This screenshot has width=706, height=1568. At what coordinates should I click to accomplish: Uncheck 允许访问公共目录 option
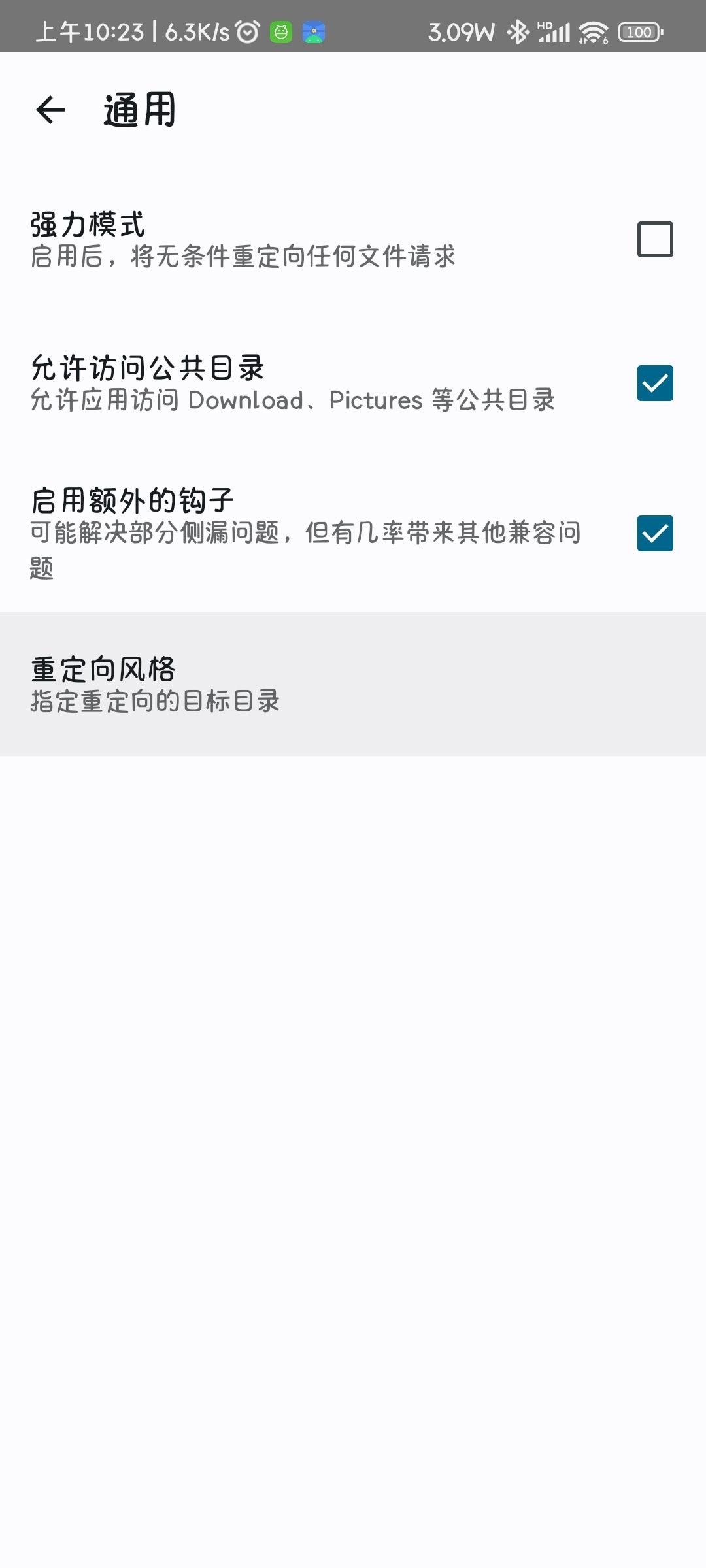[655, 383]
